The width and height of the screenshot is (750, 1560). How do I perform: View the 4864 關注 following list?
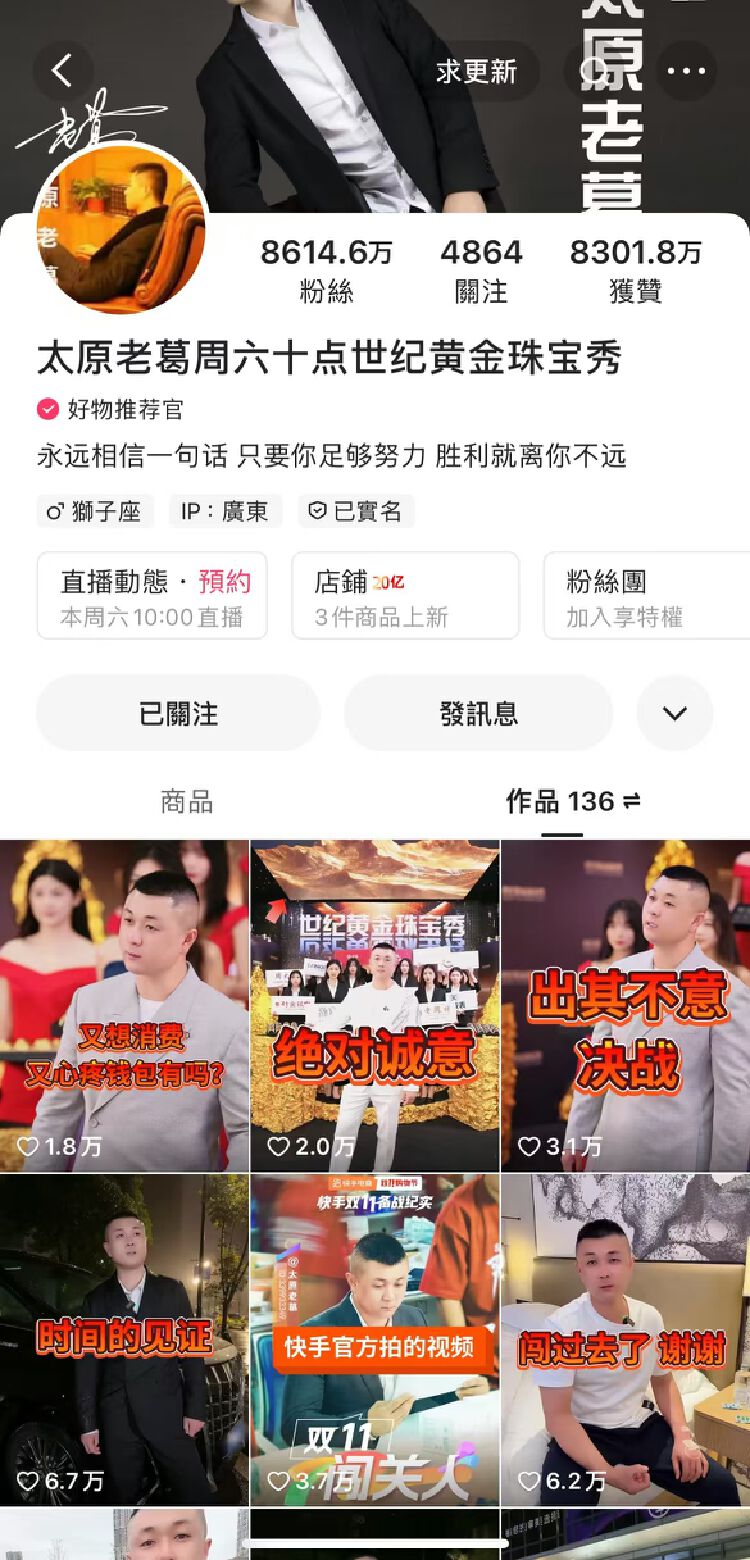pos(481,270)
